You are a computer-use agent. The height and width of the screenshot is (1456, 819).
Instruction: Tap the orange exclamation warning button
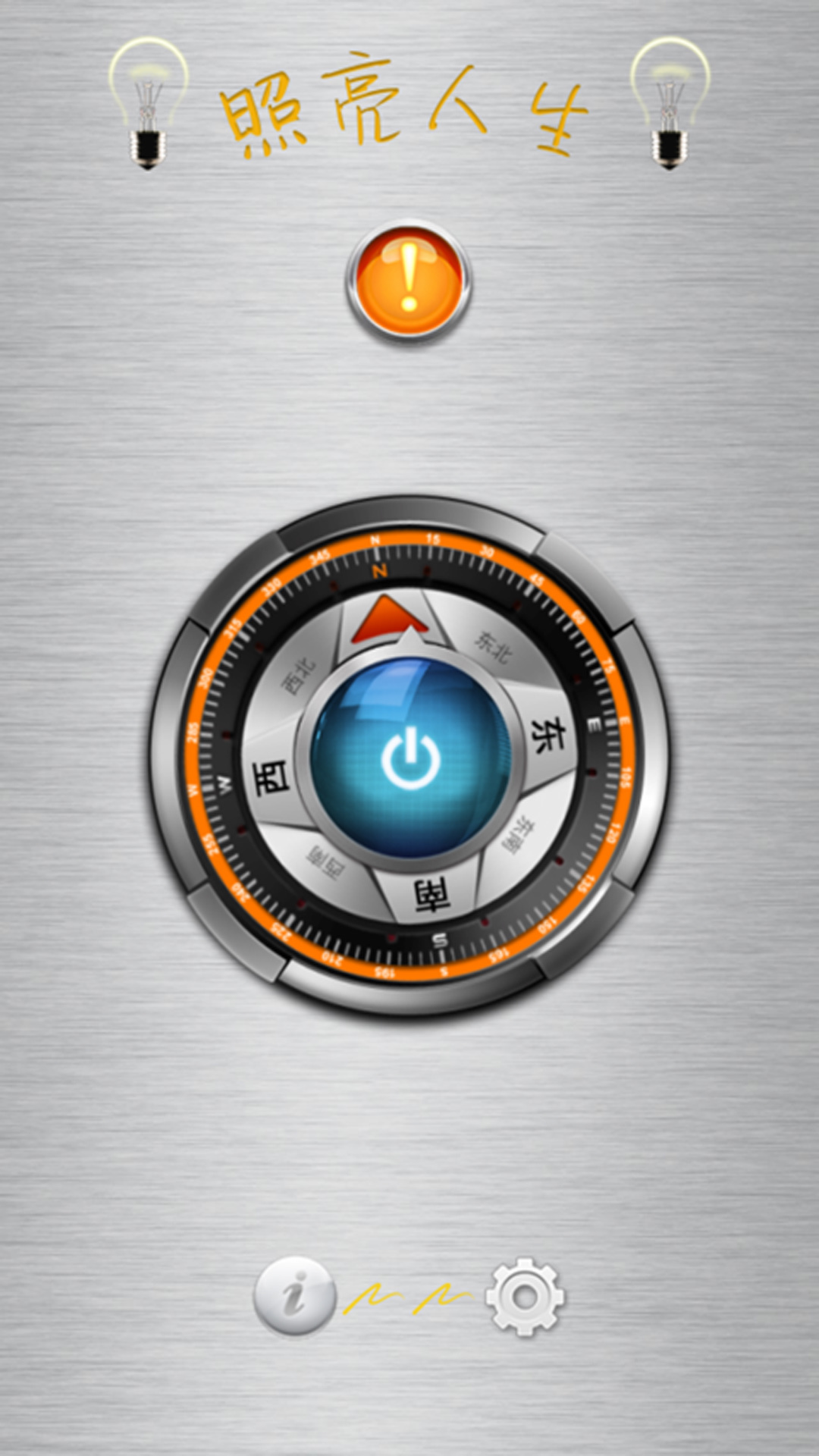point(409,279)
